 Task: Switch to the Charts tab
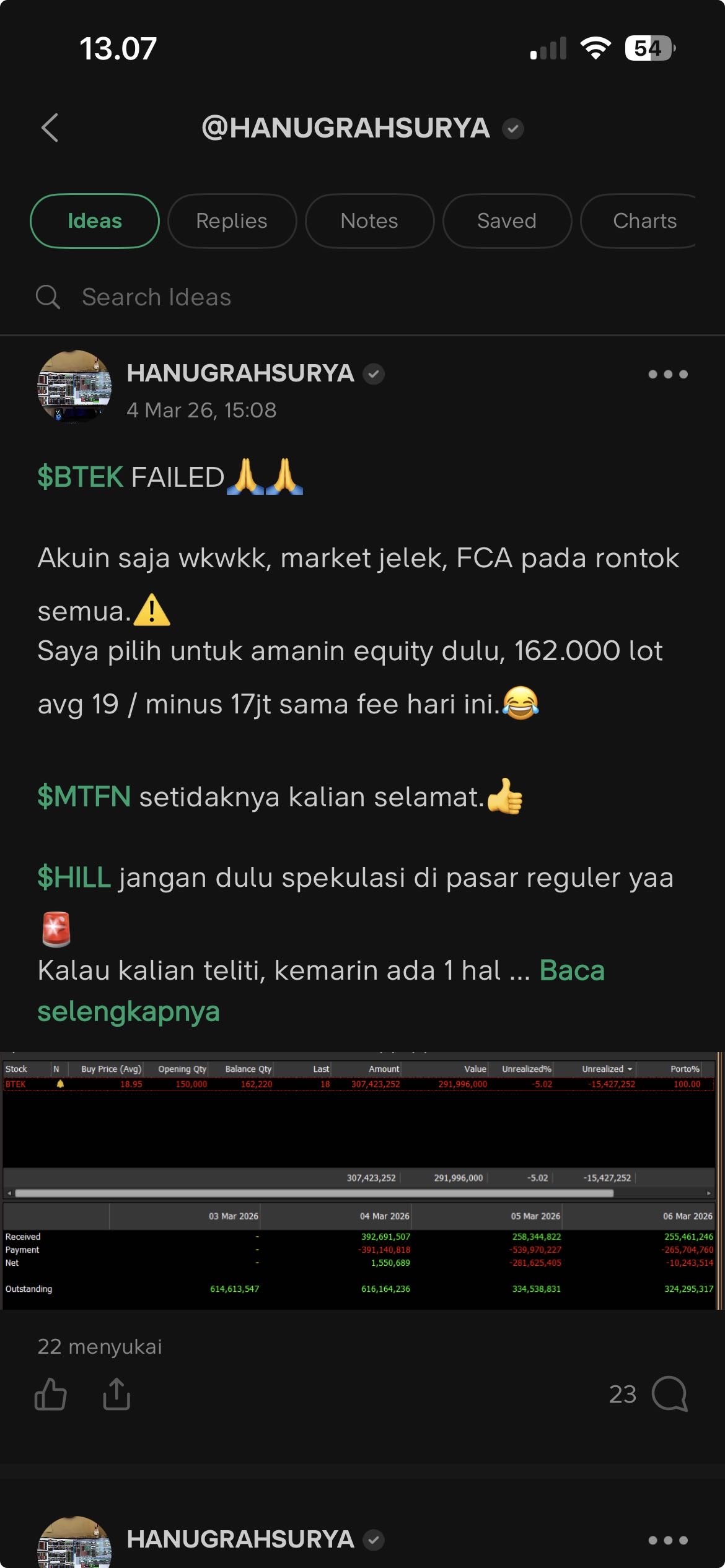tap(643, 221)
